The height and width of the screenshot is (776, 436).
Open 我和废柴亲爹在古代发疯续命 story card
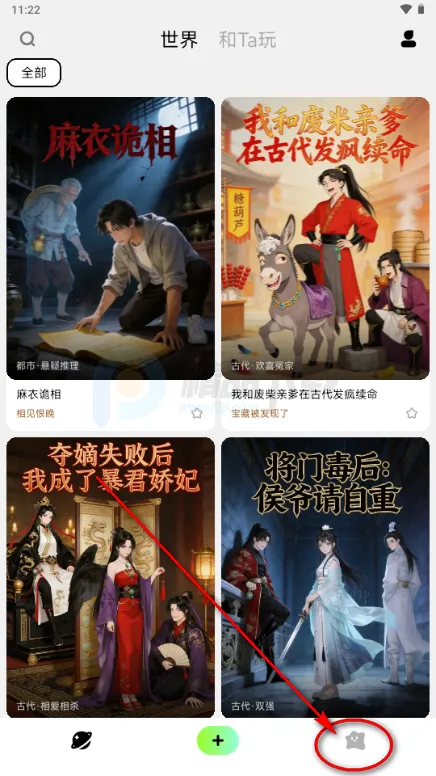325,263
